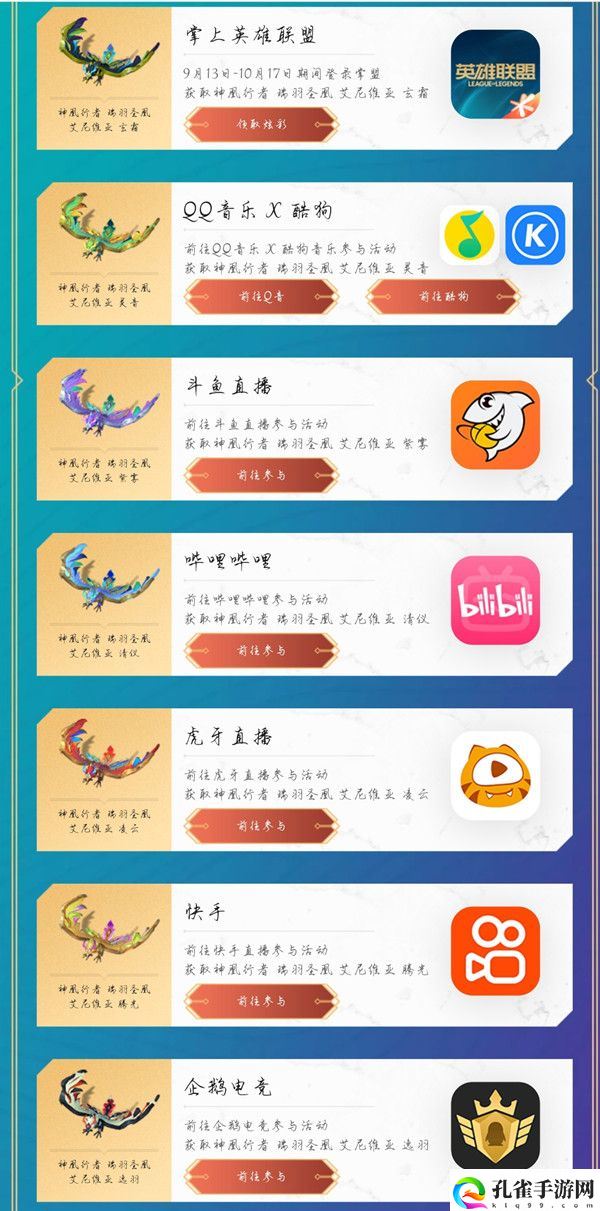Viewport: 600px width, 1211px height.
Task: Open 前往参与 for 企鹅电竞
Action: 261,1176
